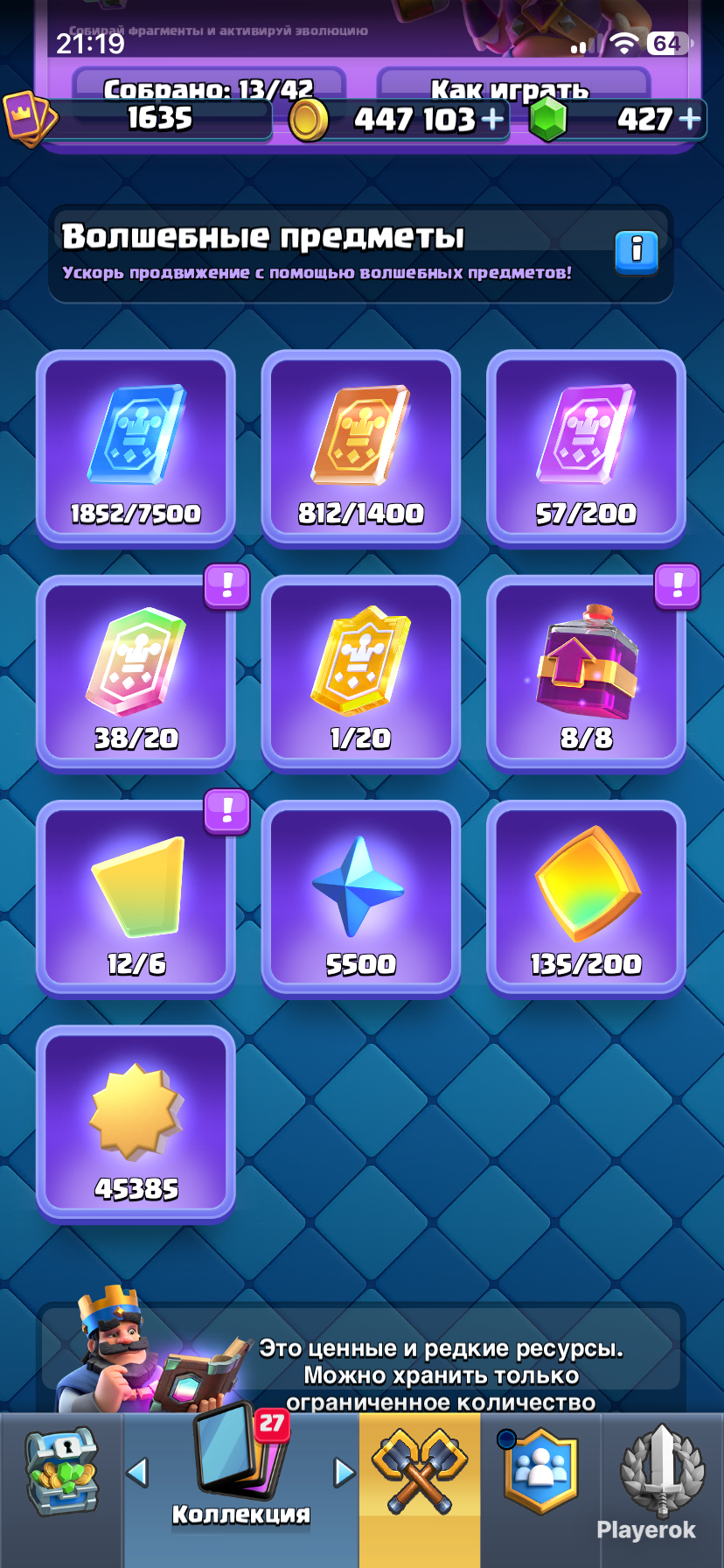Open the purple level-up potion 8/8
Viewport: 724px width, 1568px height.
point(586,673)
